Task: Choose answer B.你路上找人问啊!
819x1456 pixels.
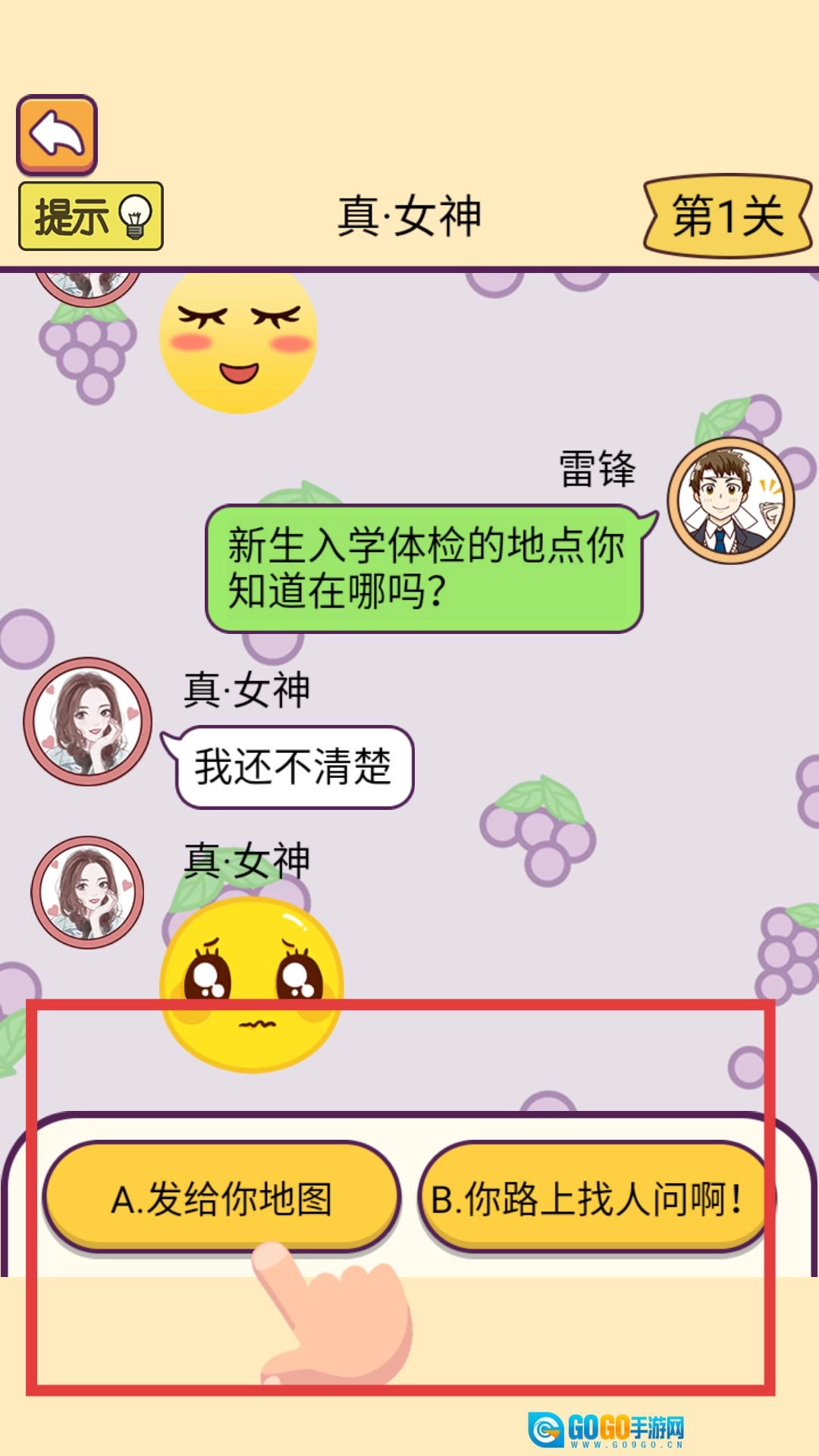Action: coord(593,1198)
